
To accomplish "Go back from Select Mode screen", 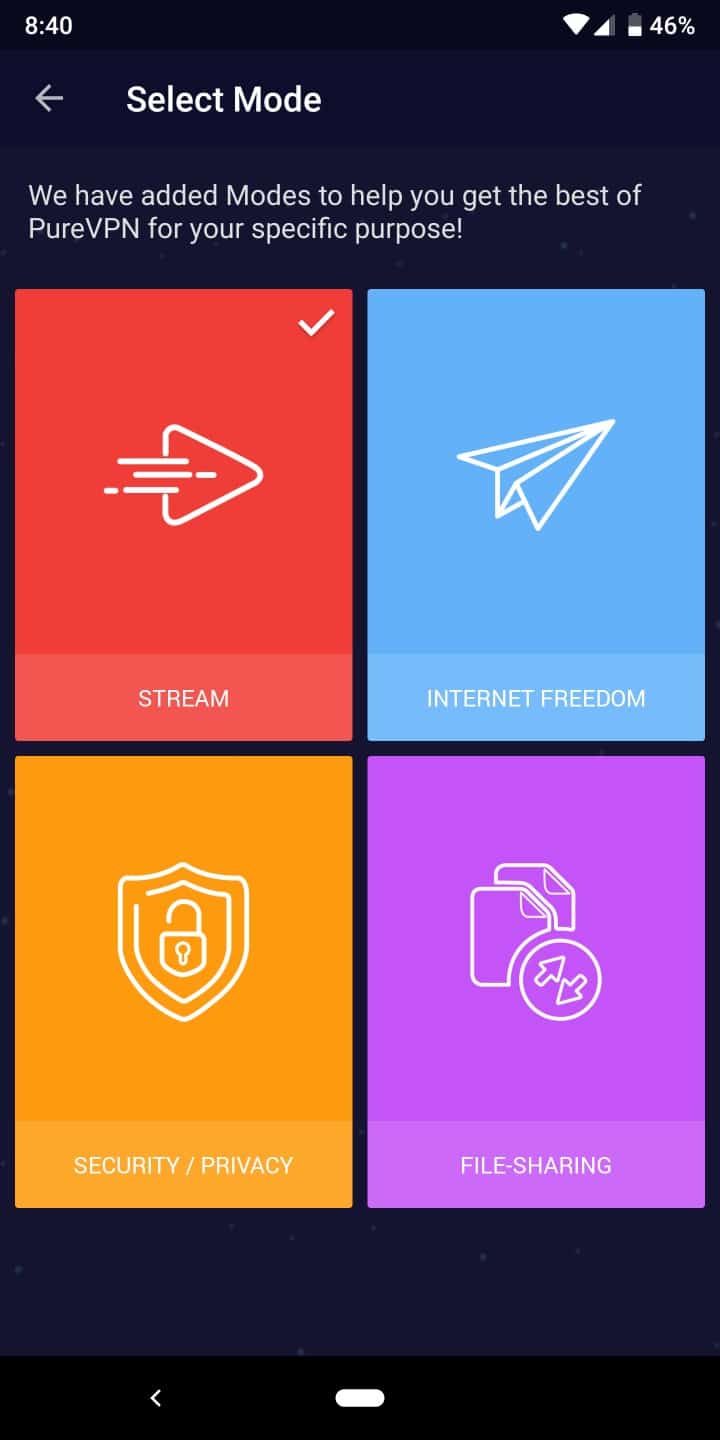I will [x=49, y=99].
